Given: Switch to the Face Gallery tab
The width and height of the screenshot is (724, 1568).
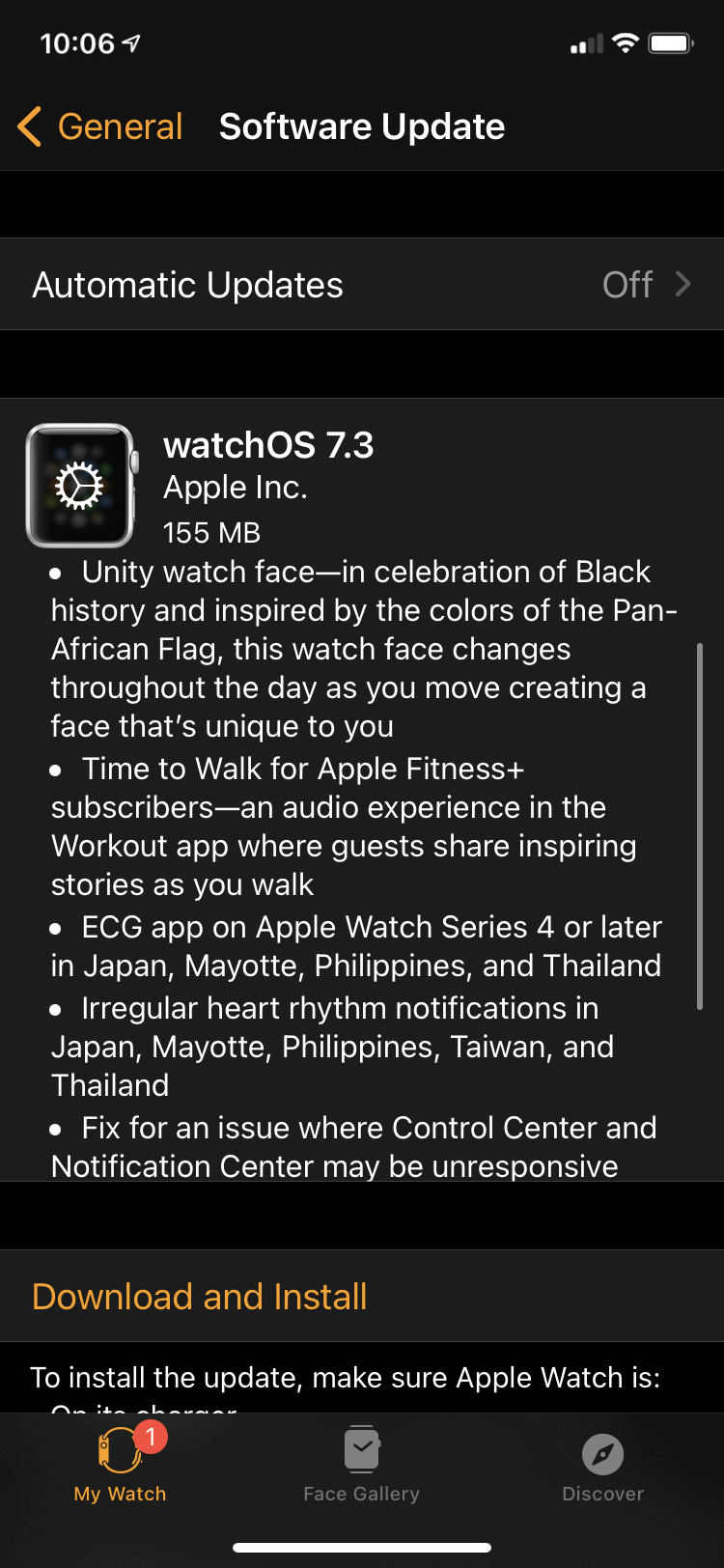Looking at the screenshot, I should [361, 1465].
